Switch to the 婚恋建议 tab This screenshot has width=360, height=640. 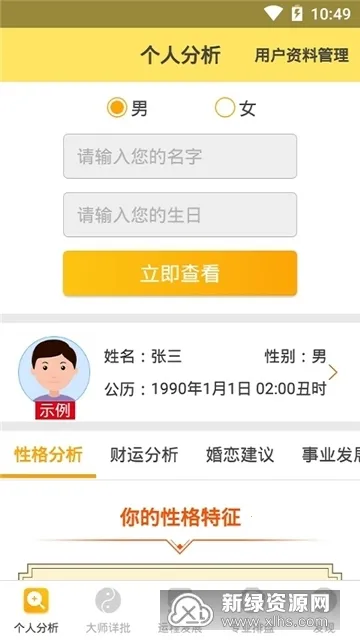tap(240, 455)
